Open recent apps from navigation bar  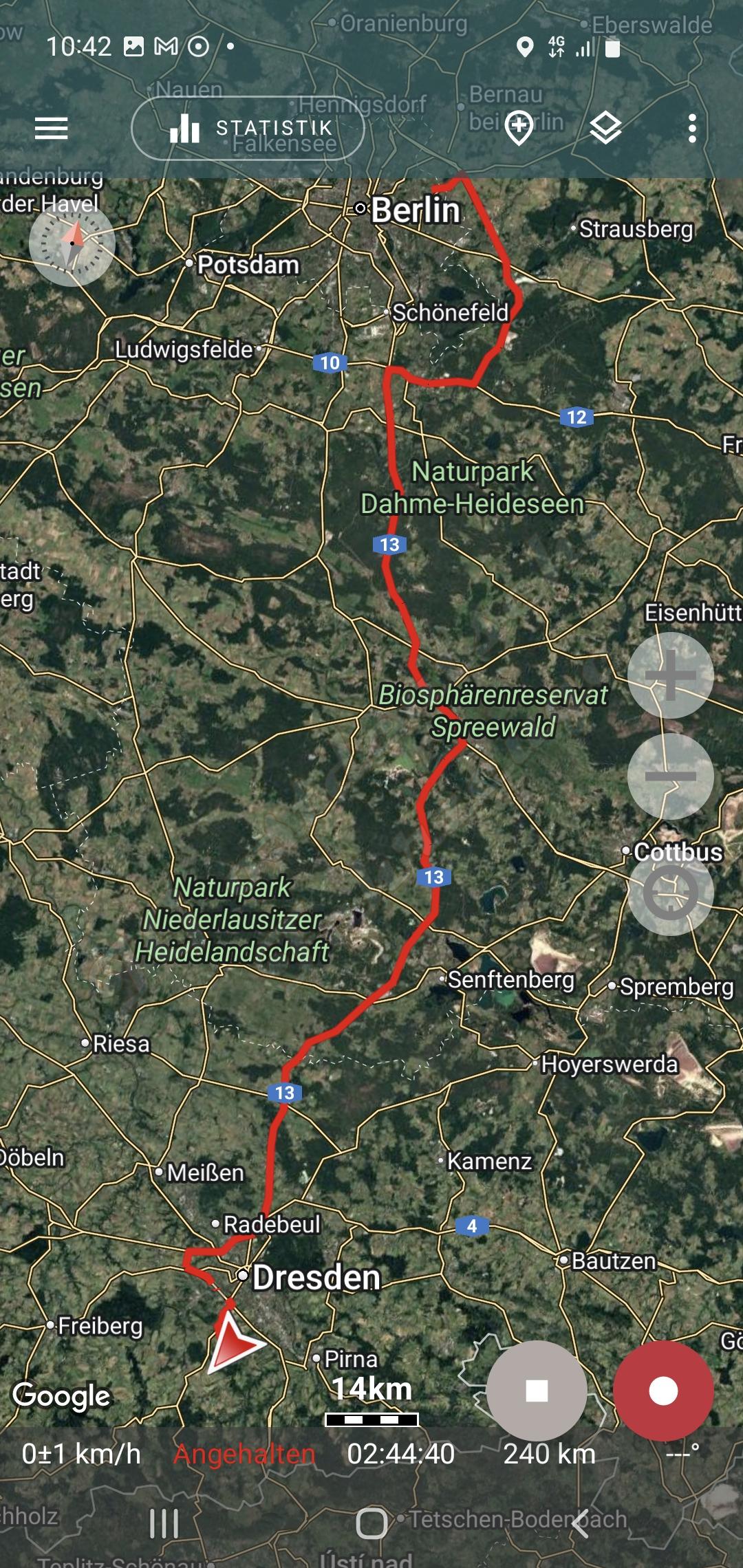tap(164, 1523)
